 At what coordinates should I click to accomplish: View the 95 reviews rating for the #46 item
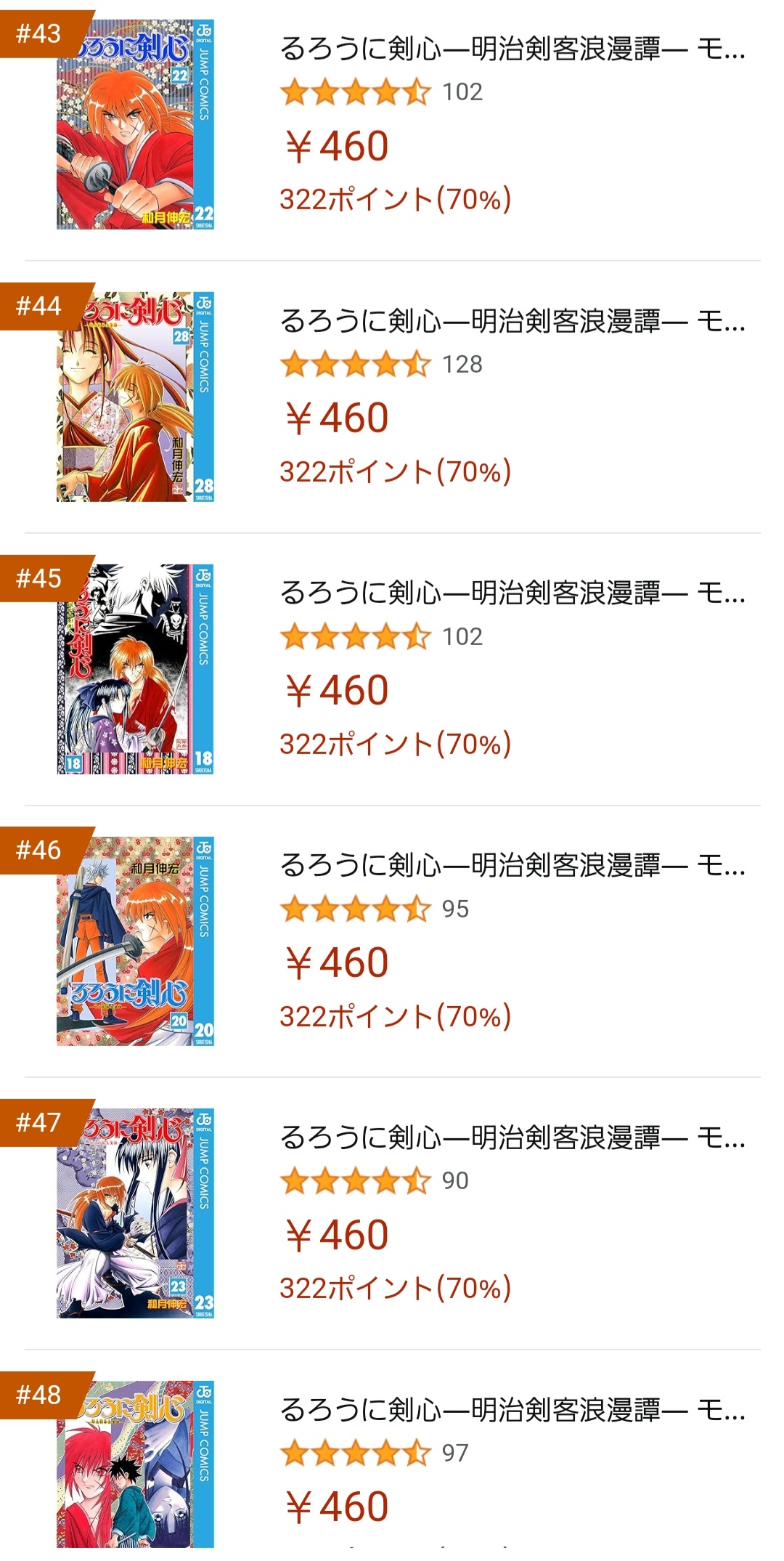click(375, 909)
